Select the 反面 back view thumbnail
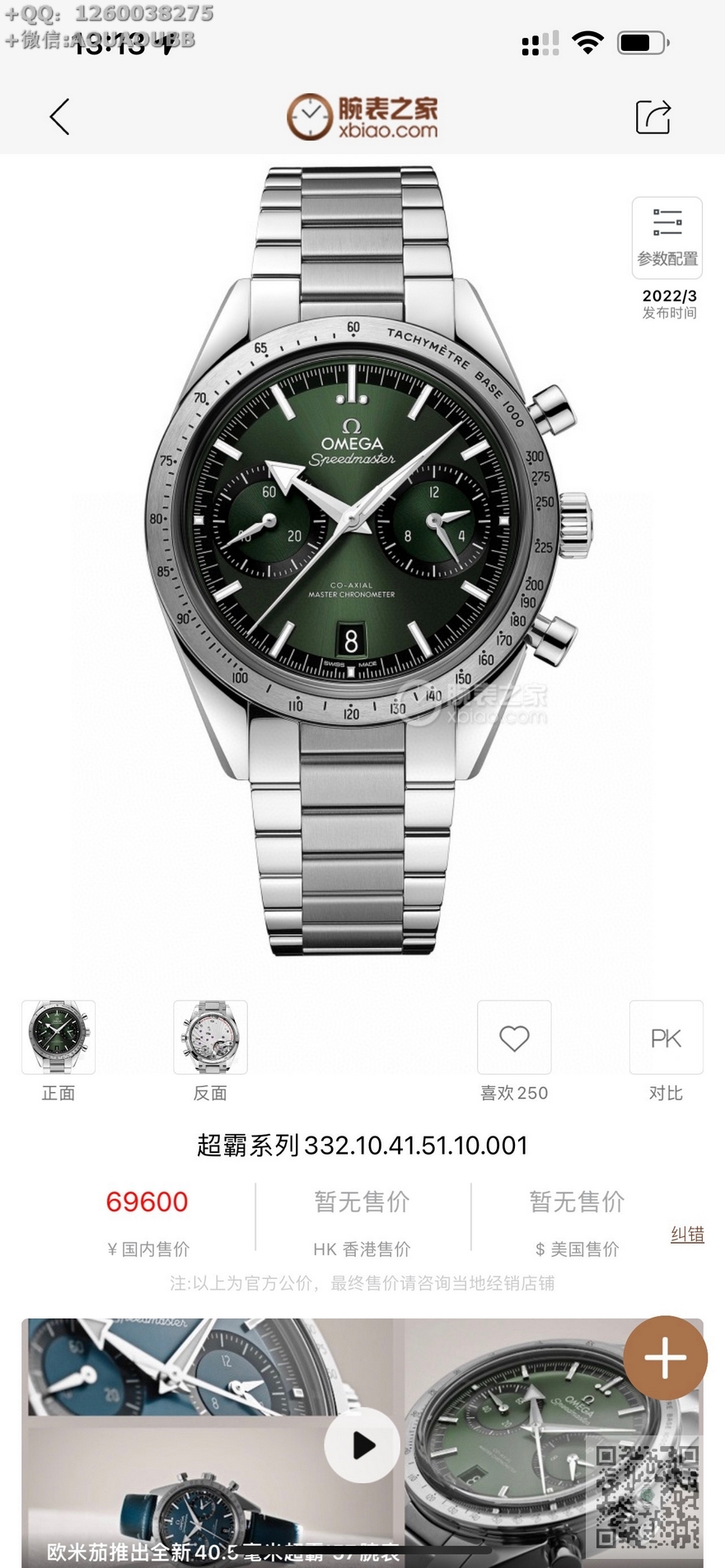The width and height of the screenshot is (725, 1568). pos(210,1038)
